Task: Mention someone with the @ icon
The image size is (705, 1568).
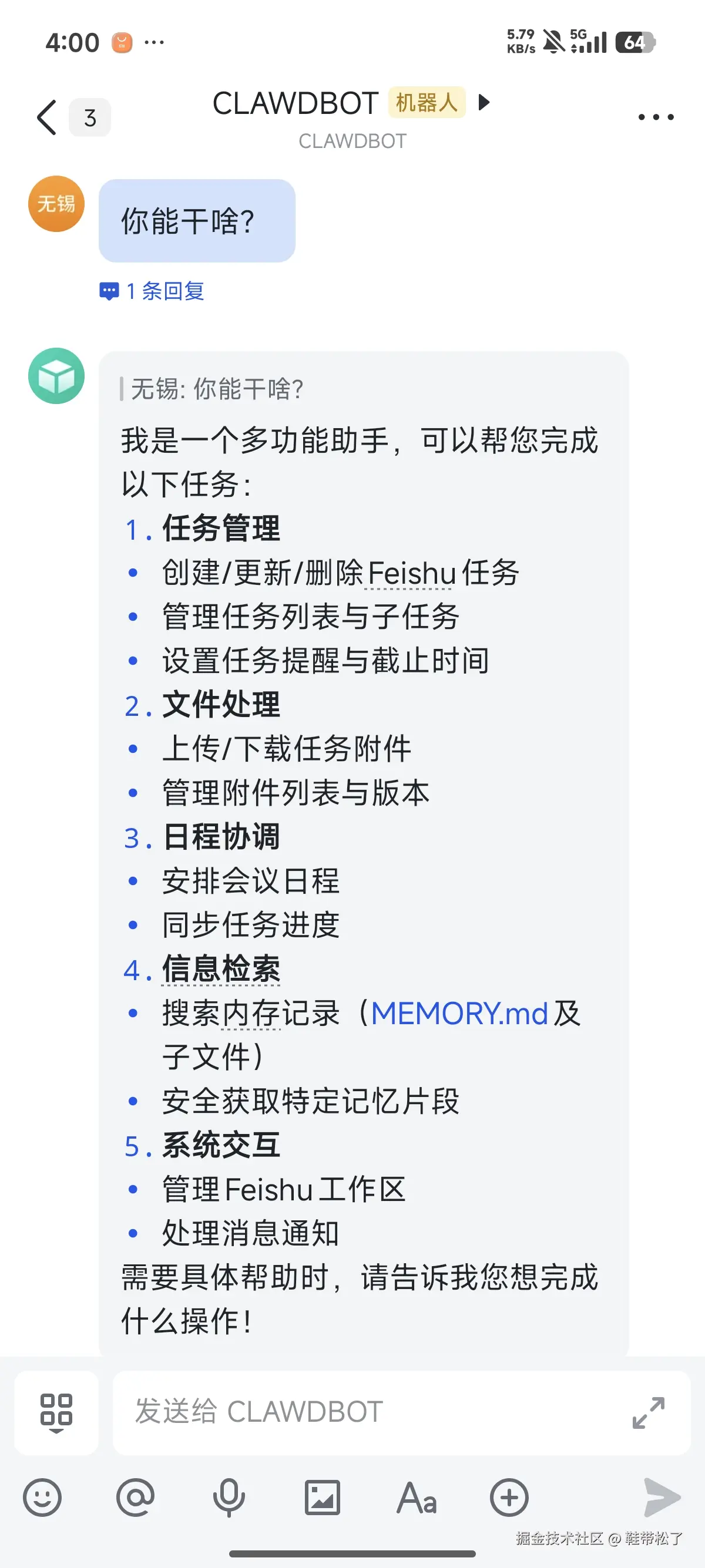Action: pyautogui.click(x=135, y=1498)
